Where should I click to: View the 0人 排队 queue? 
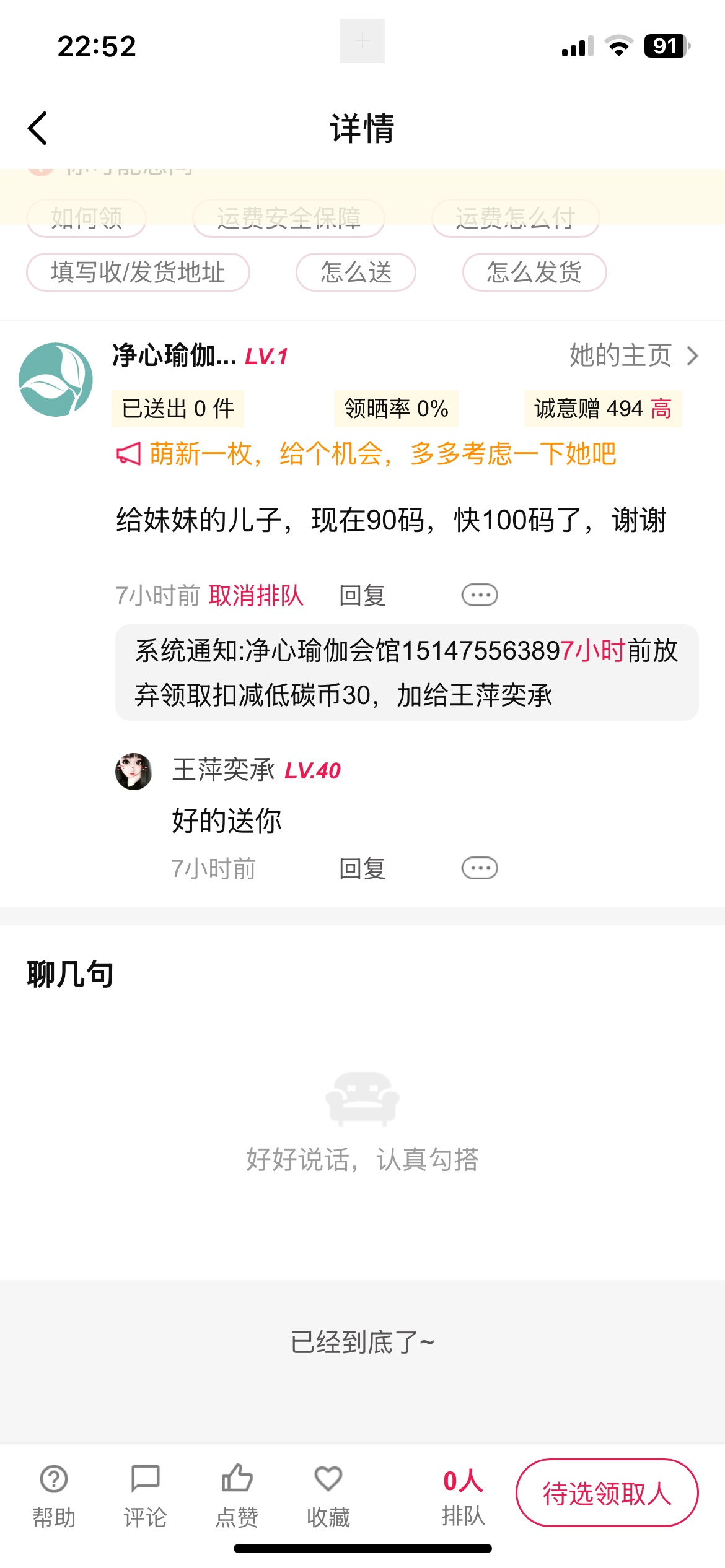[463, 1495]
